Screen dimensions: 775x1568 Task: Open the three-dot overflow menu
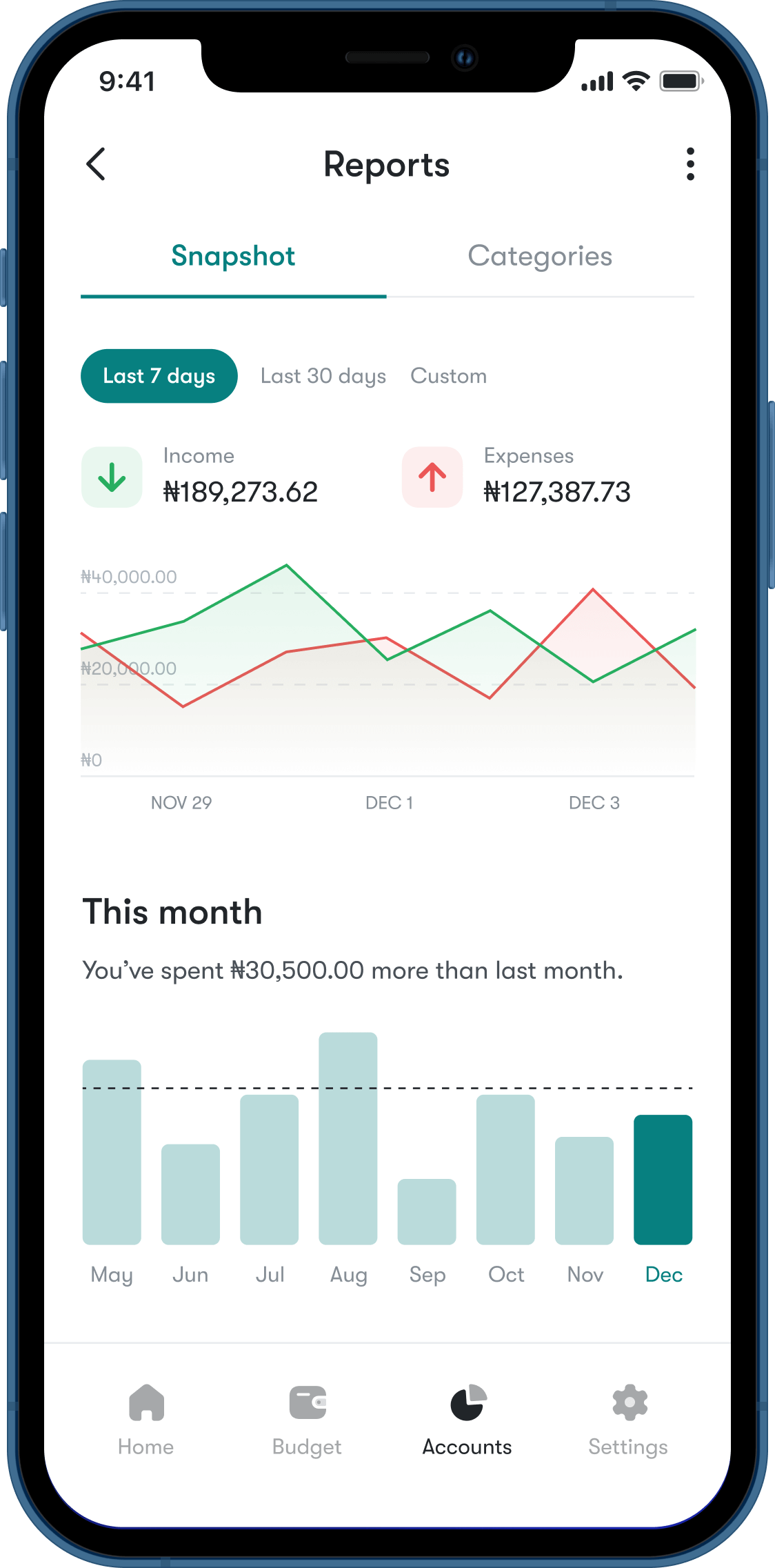[x=690, y=164]
